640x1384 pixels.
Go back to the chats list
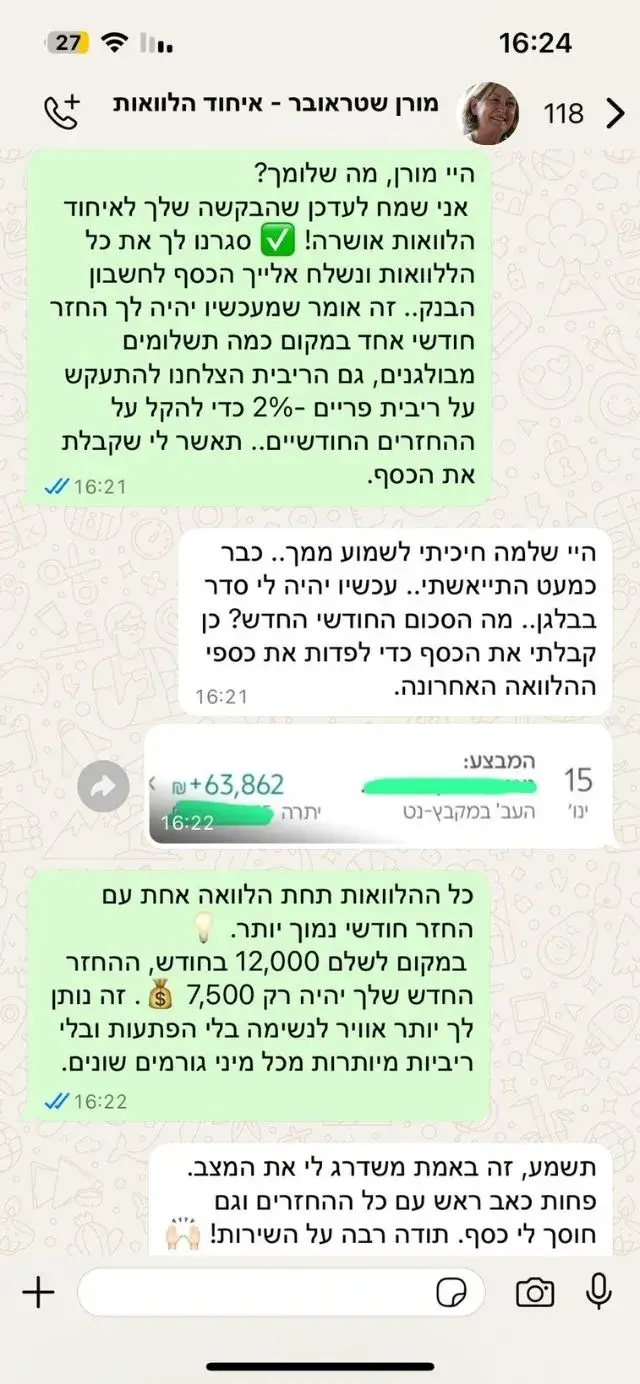(614, 113)
